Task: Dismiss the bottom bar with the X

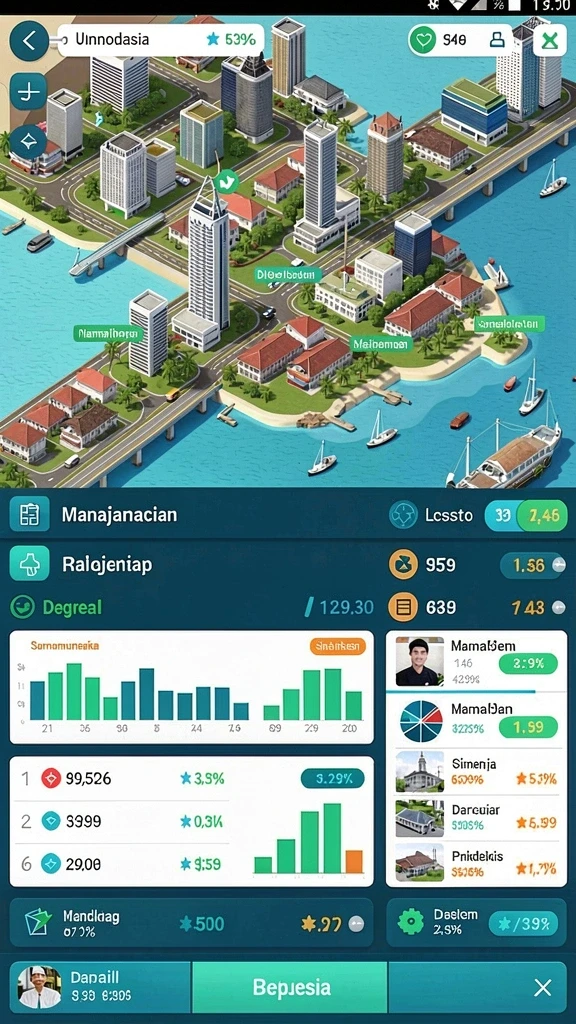Action: click(x=543, y=987)
